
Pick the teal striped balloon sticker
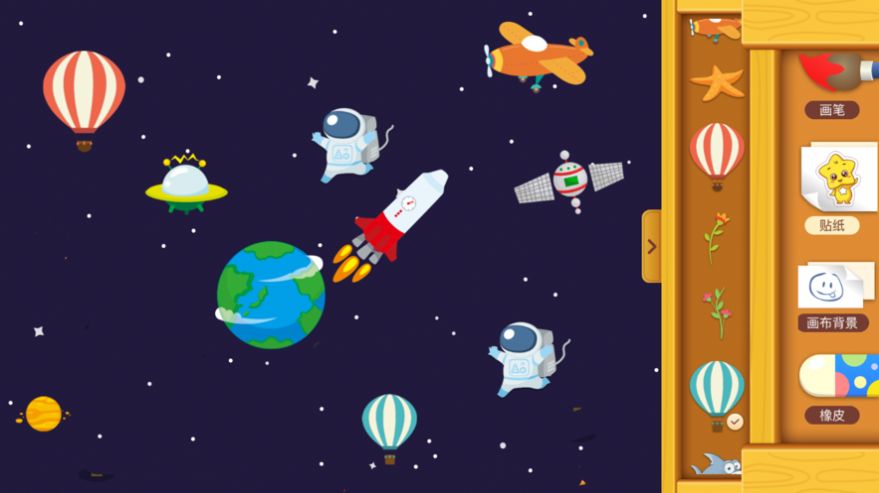[x=716, y=393]
